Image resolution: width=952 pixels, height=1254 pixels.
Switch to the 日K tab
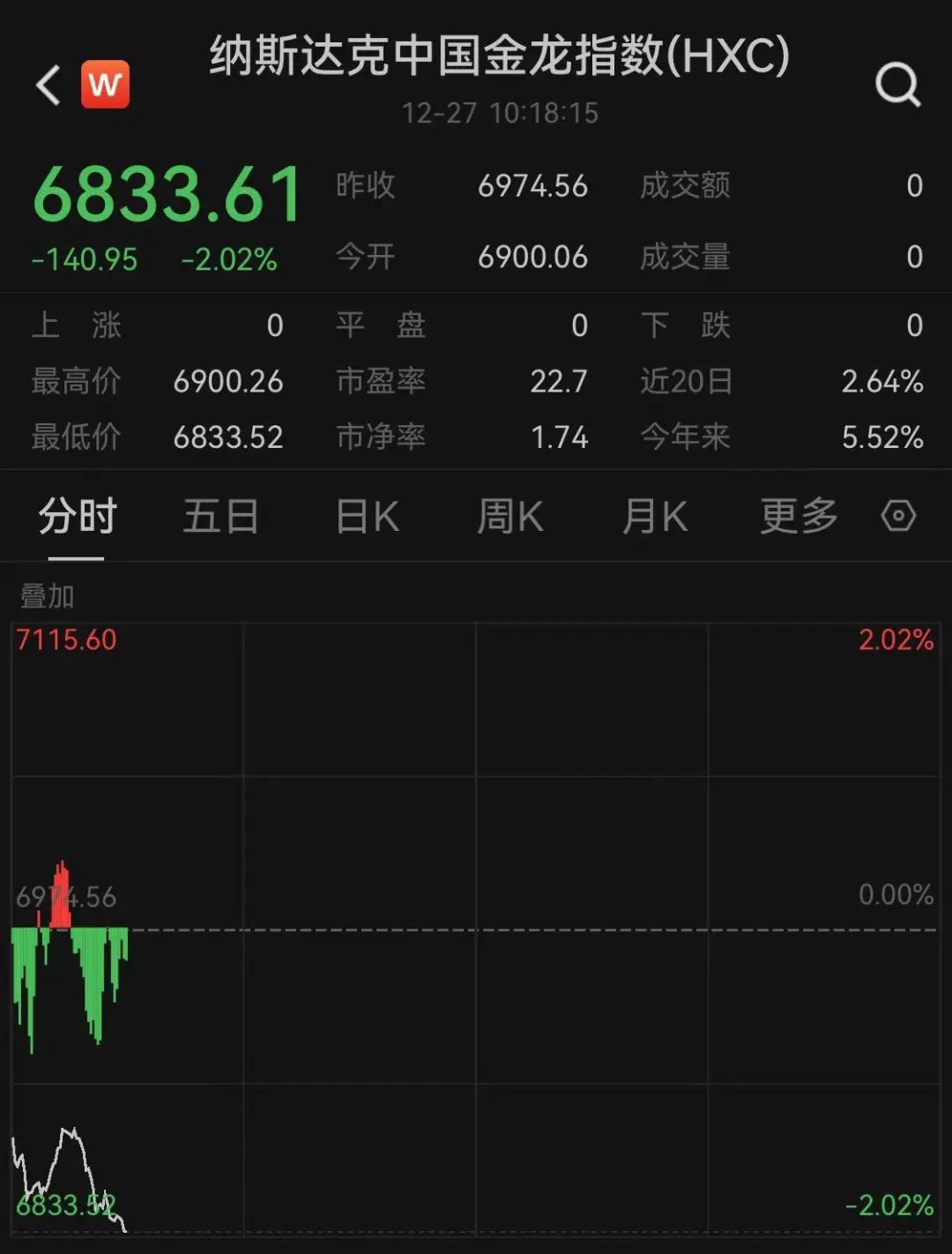coord(367,518)
